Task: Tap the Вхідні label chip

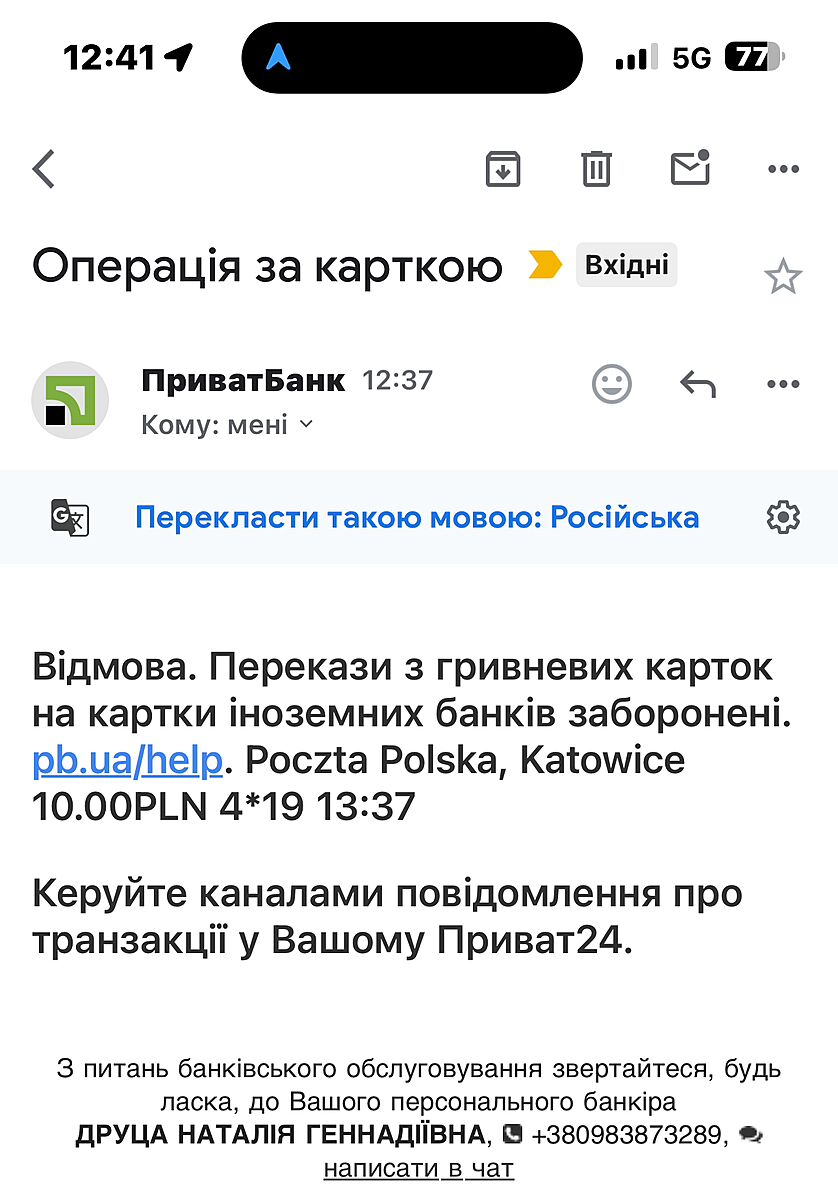Action: (626, 266)
